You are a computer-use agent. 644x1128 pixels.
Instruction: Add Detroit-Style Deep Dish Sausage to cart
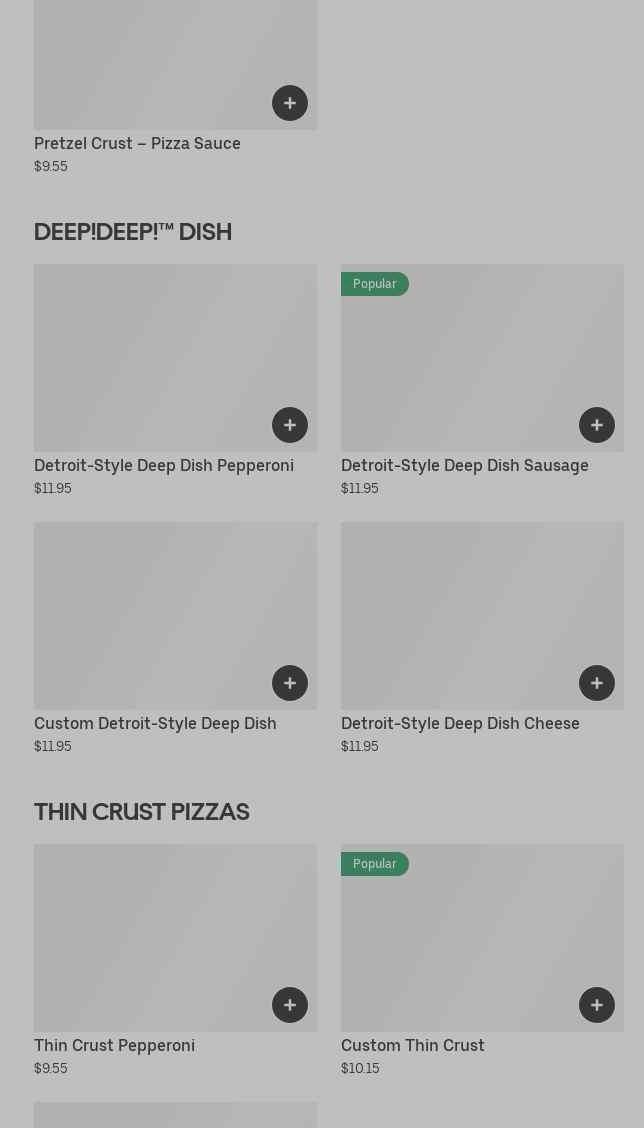pyautogui.click(x=597, y=425)
